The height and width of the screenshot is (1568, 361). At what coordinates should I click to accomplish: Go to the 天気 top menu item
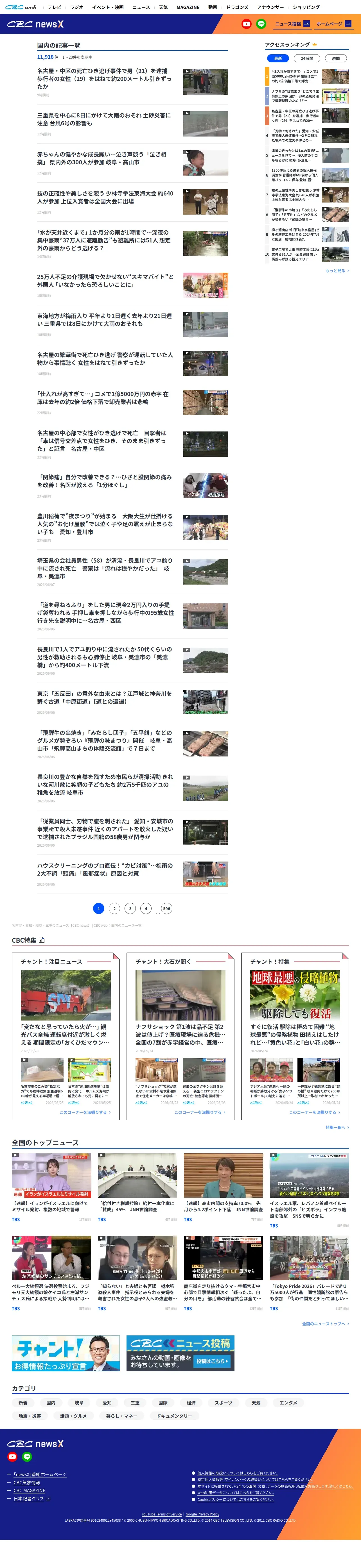point(163,7)
